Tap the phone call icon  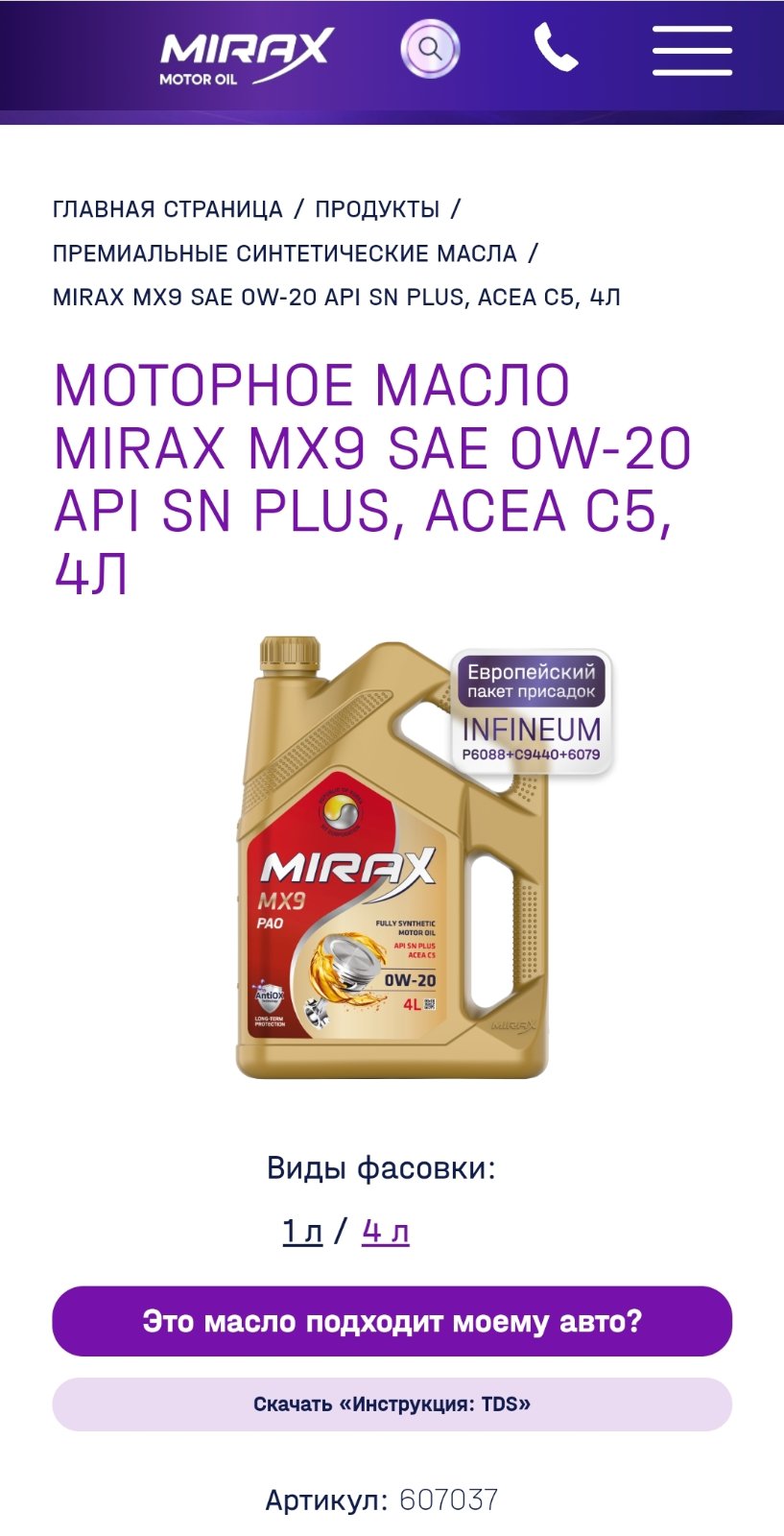(556, 48)
